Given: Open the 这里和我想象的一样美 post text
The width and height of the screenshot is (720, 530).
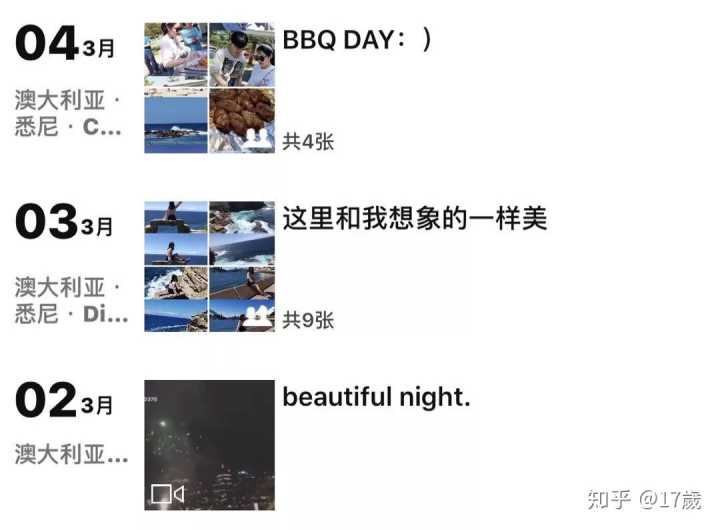Looking at the screenshot, I should click(x=414, y=218).
